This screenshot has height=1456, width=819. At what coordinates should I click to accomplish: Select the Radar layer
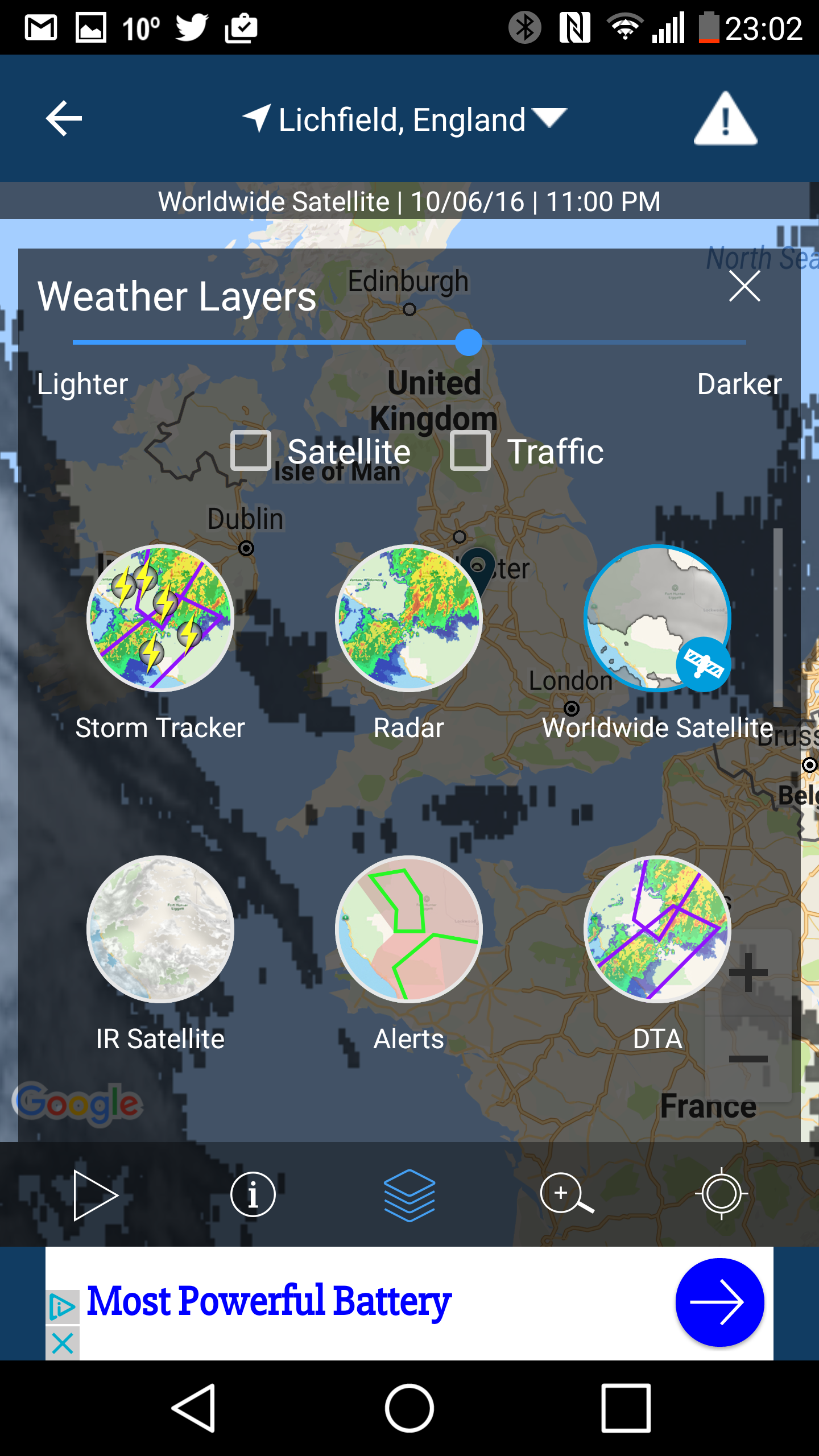pyautogui.click(x=409, y=618)
